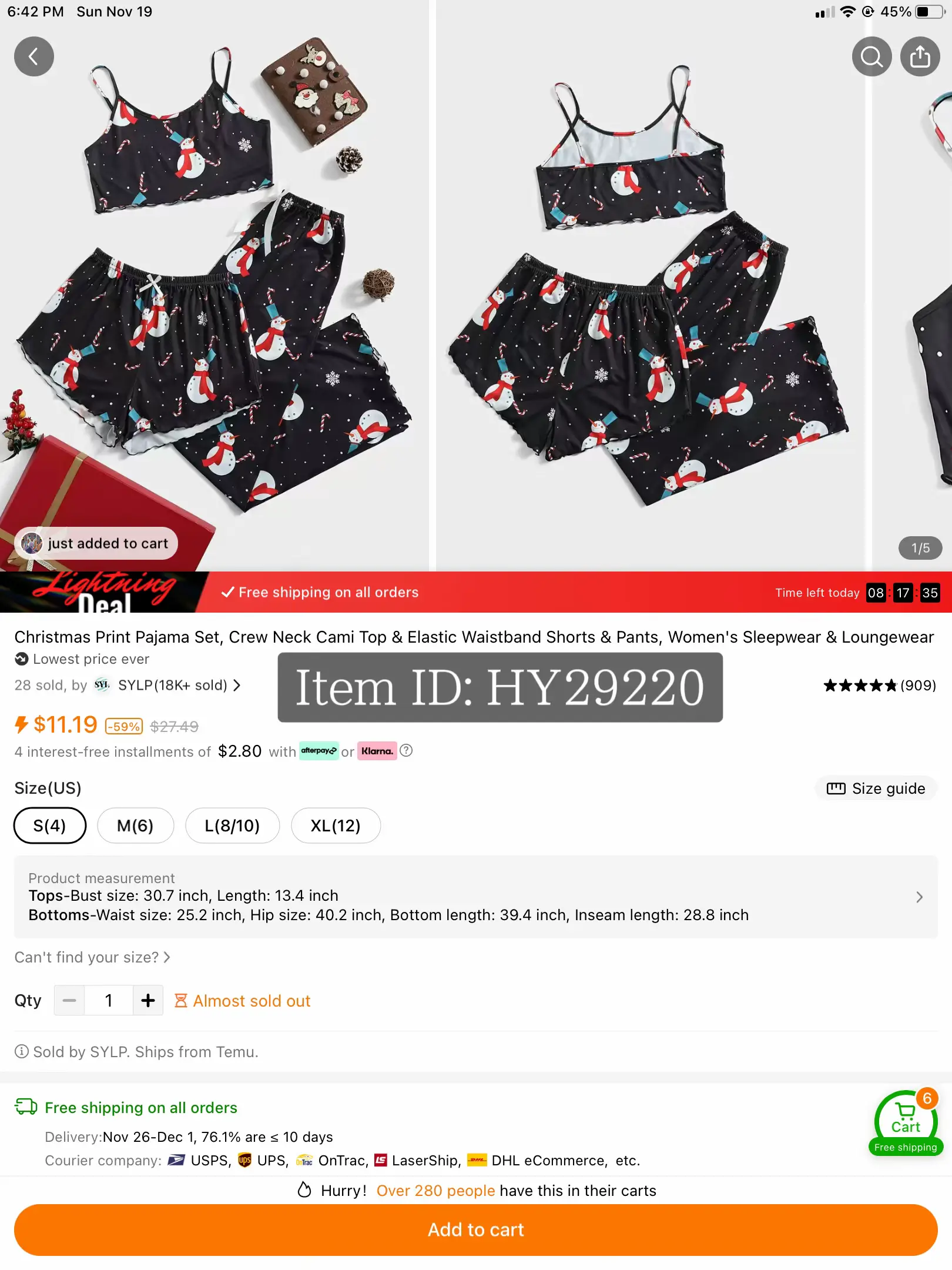Open the SYLP seller store link

[172, 685]
